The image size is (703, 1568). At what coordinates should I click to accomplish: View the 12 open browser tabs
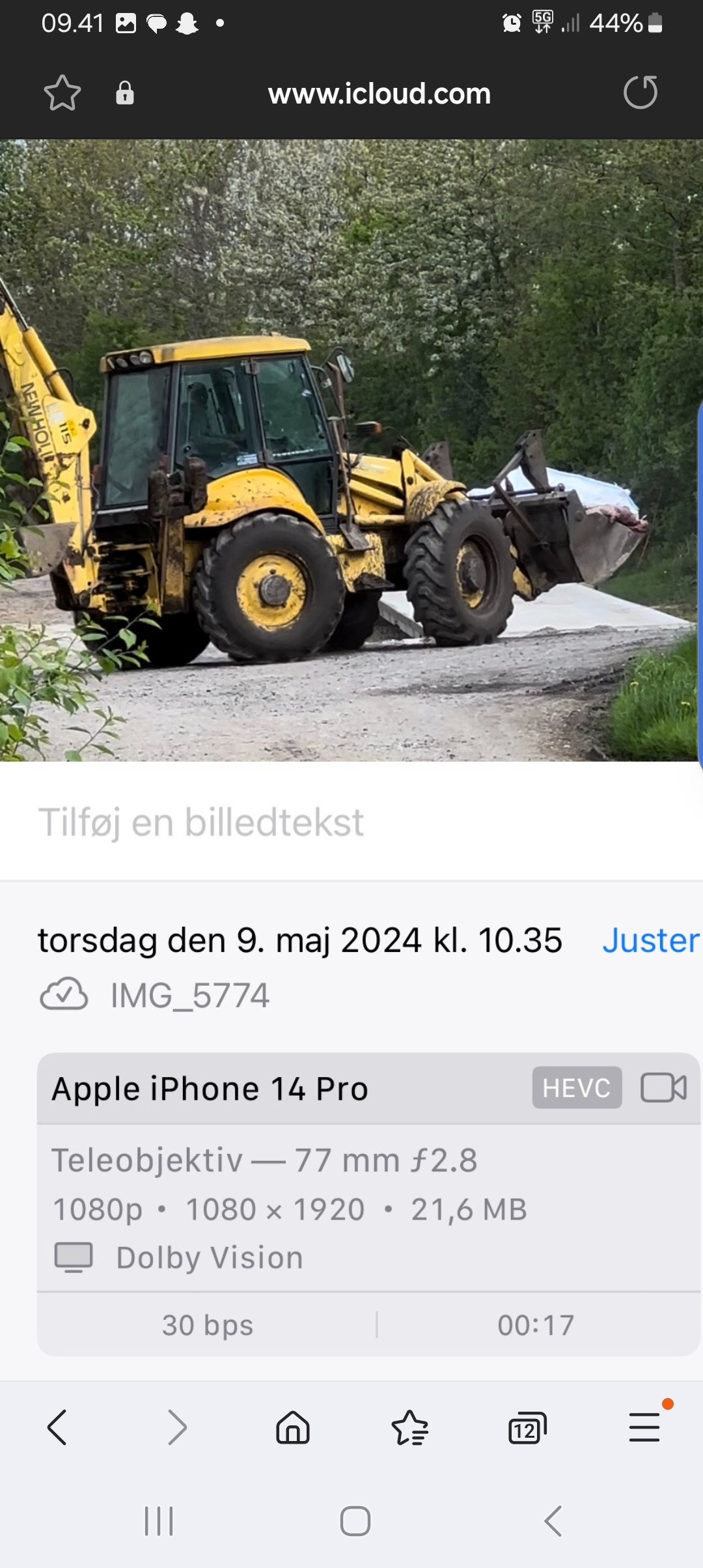(x=527, y=1427)
